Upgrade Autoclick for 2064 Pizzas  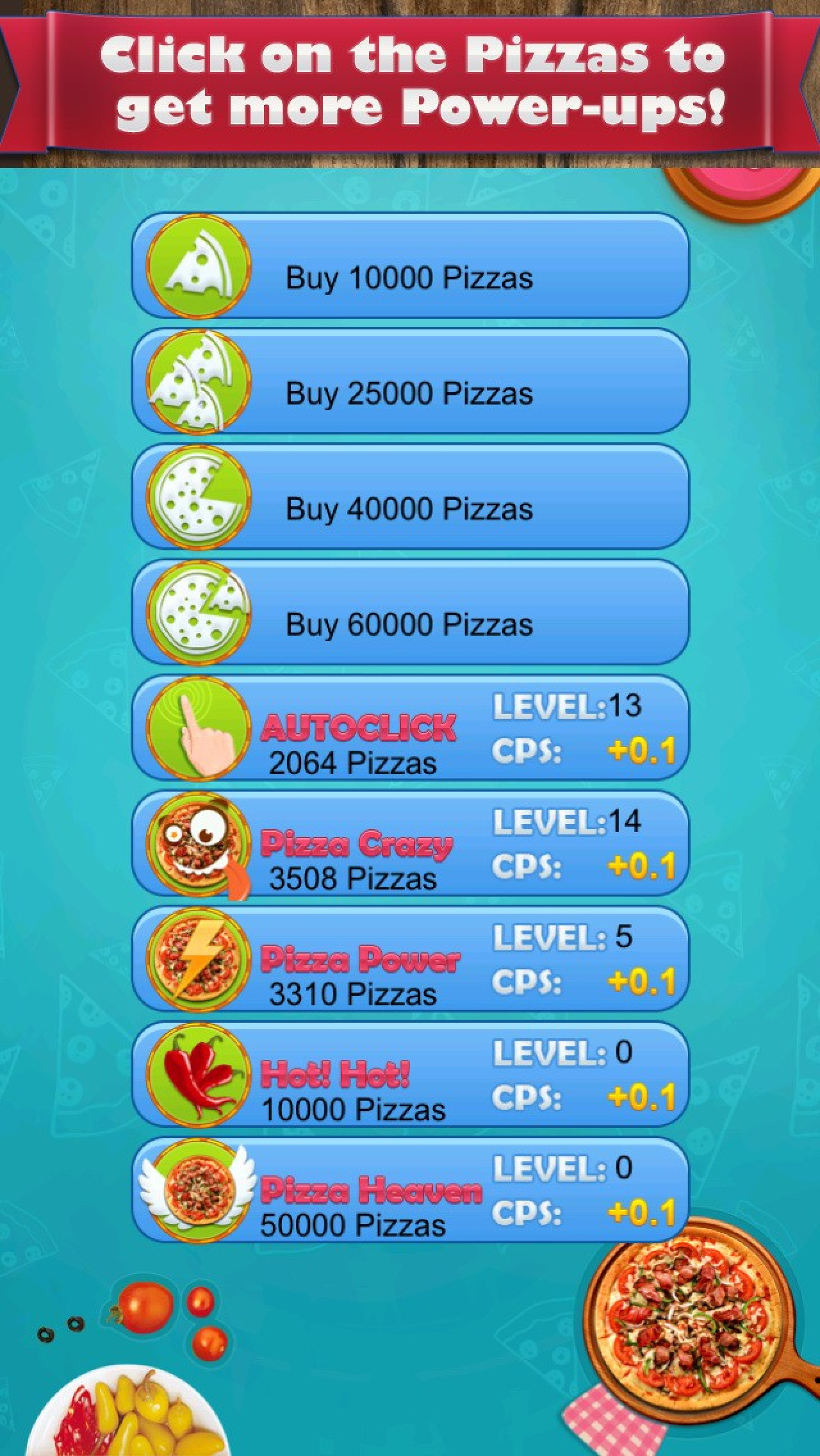(x=410, y=727)
